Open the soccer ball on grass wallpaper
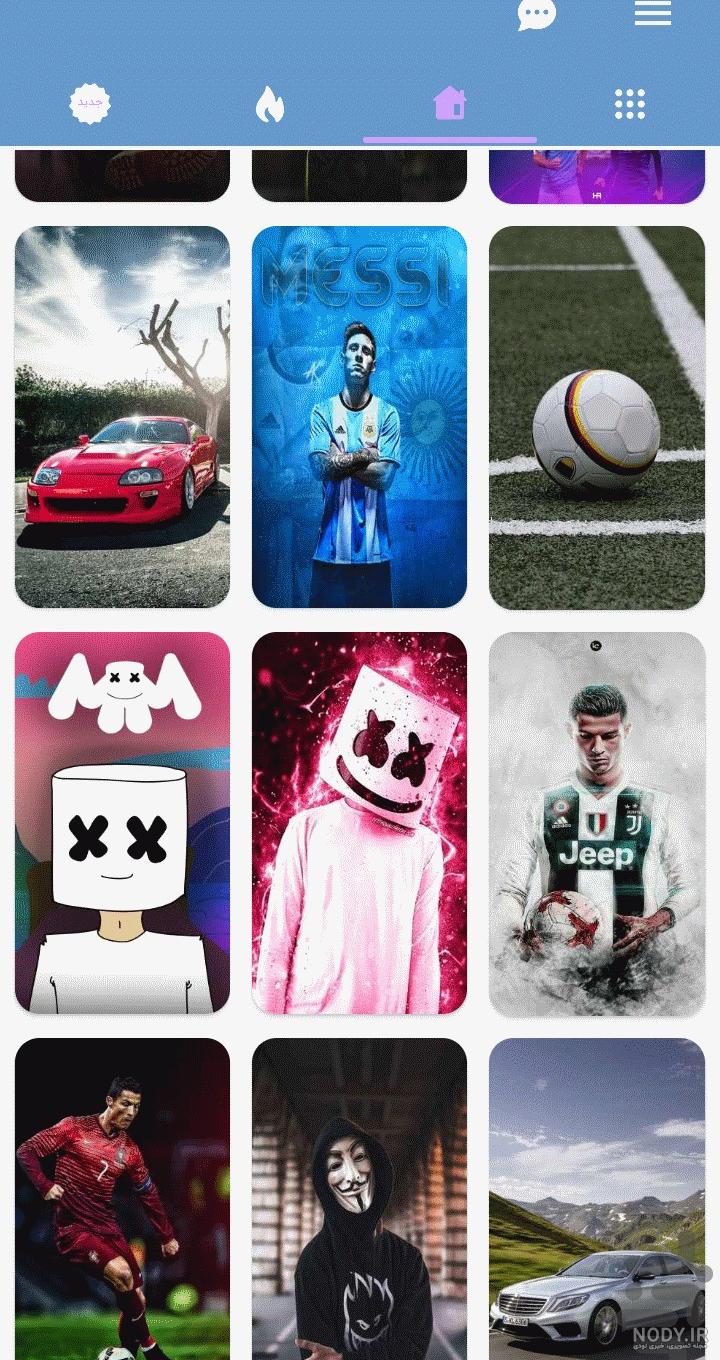Viewport: 720px width, 1360px height. 596,416
